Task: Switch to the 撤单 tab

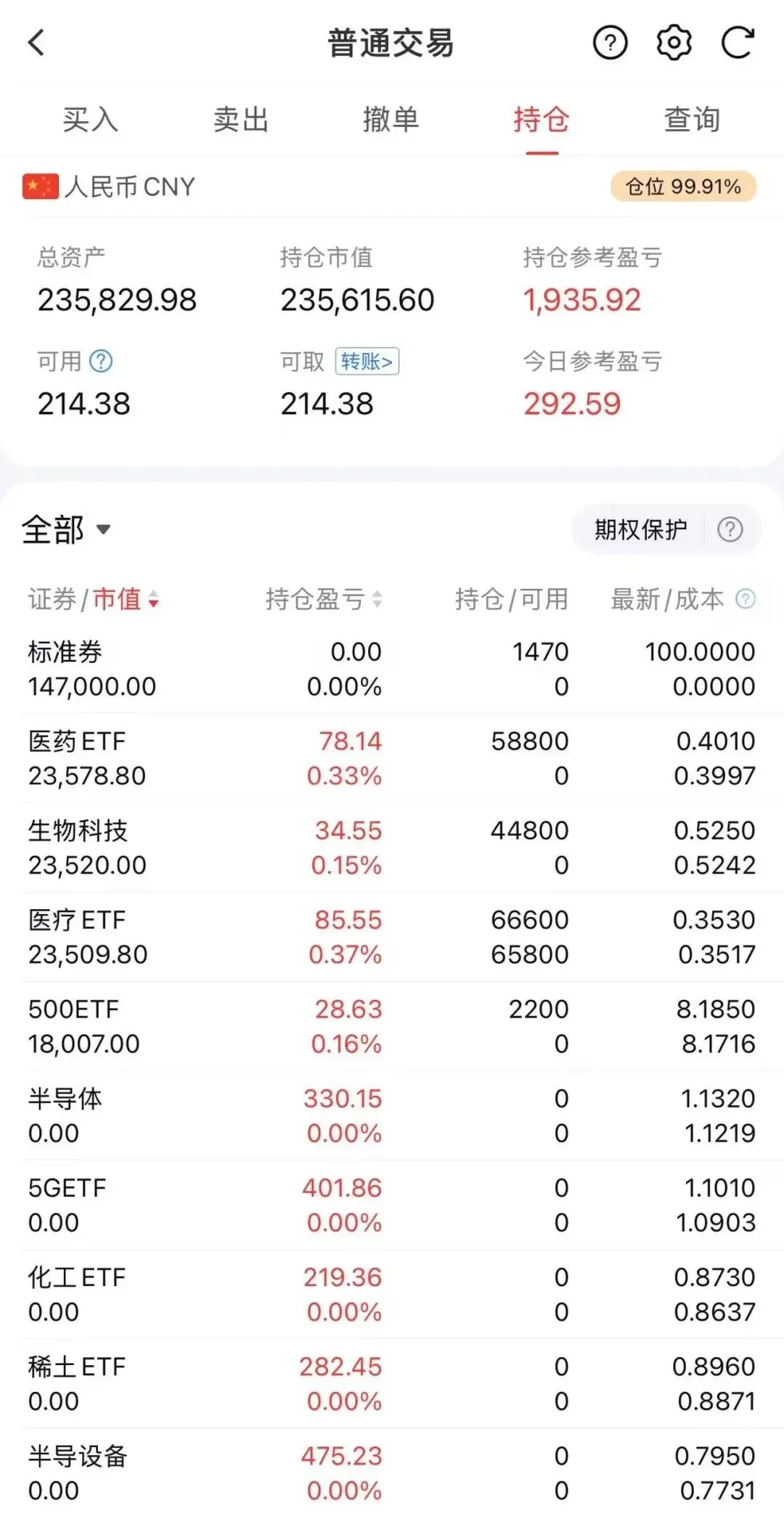Action: coord(391,120)
